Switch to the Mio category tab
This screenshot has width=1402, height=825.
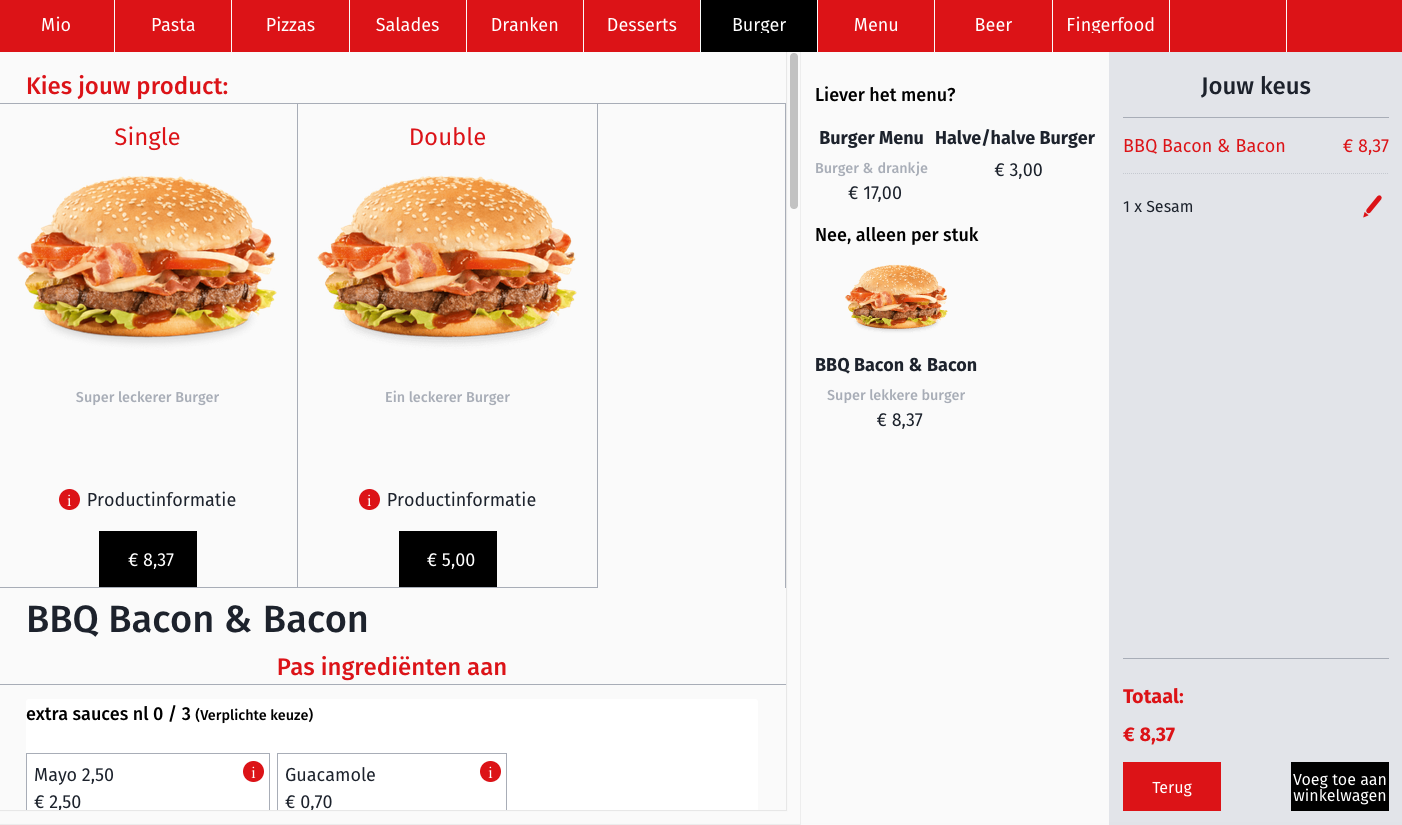(x=57, y=25)
